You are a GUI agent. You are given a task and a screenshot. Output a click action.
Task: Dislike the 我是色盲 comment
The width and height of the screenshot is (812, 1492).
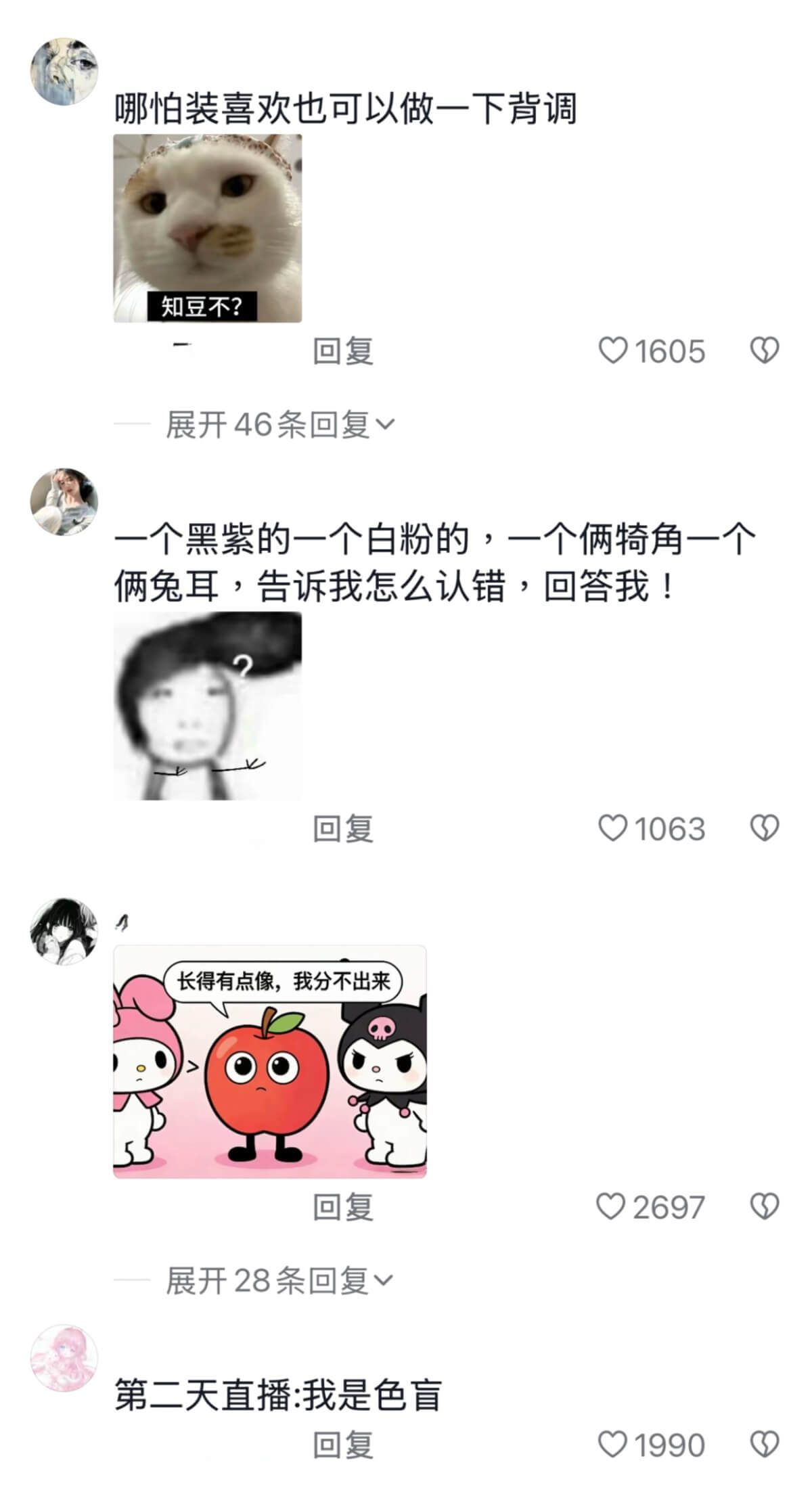point(765,1445)
